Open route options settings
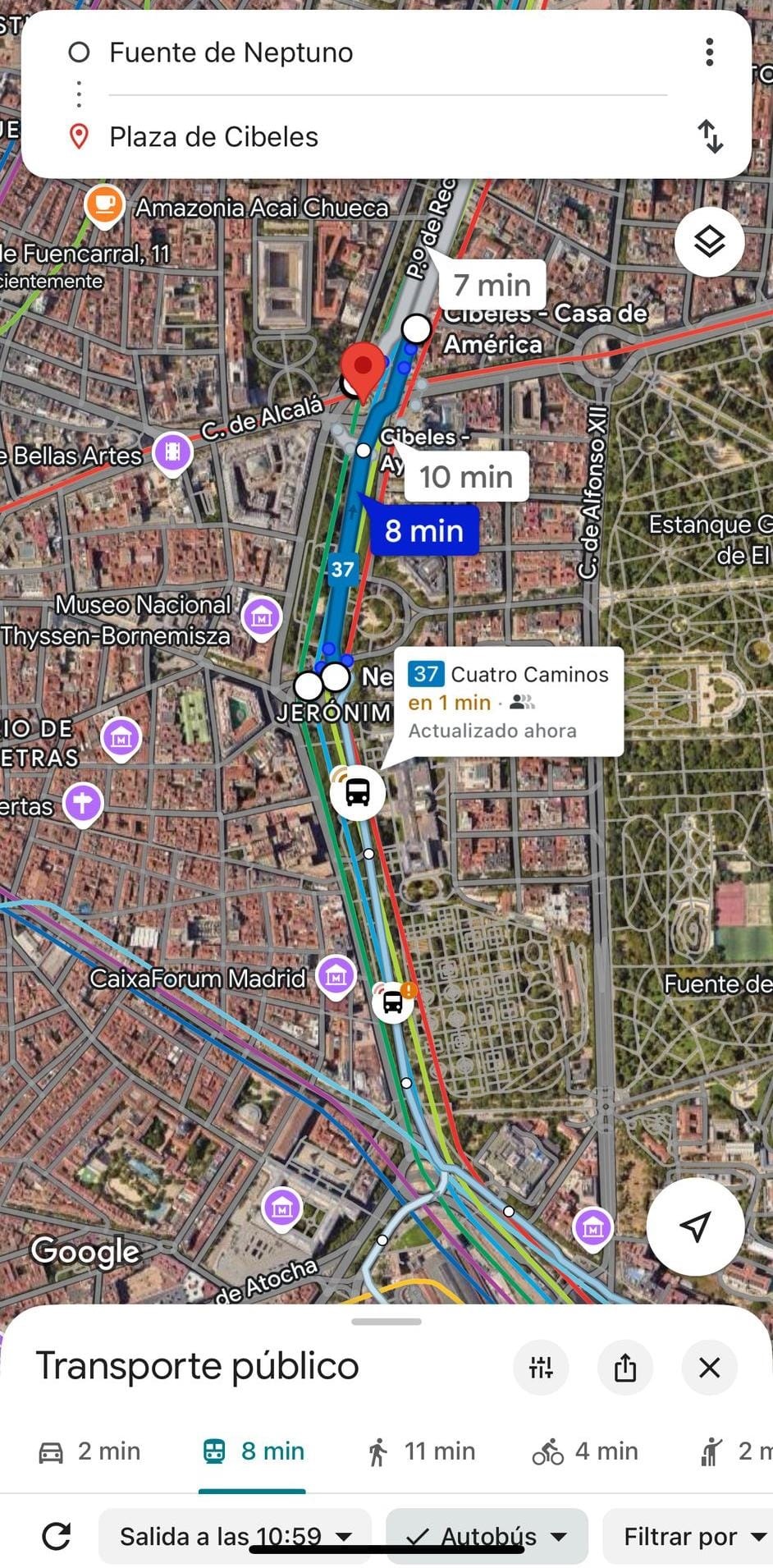 [x=541, y=1368]
